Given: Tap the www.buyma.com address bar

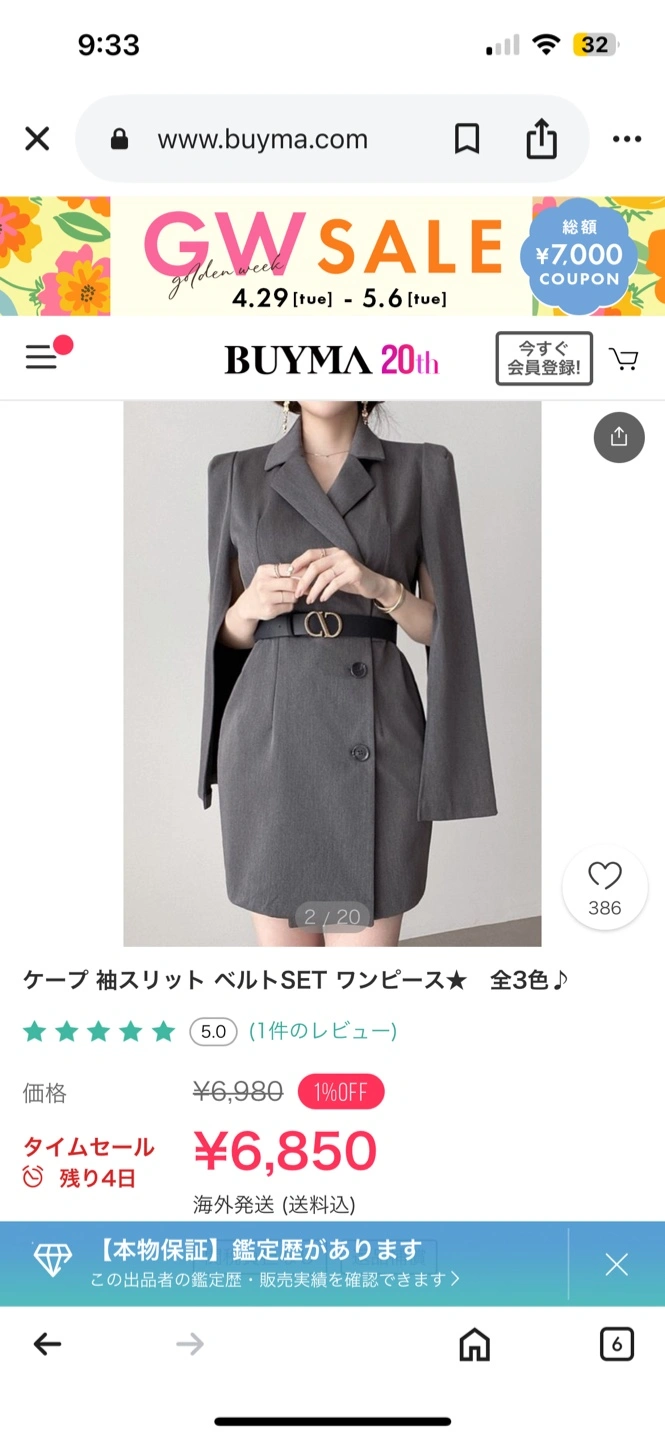Looking at the screenshot, I should [262, 140].
